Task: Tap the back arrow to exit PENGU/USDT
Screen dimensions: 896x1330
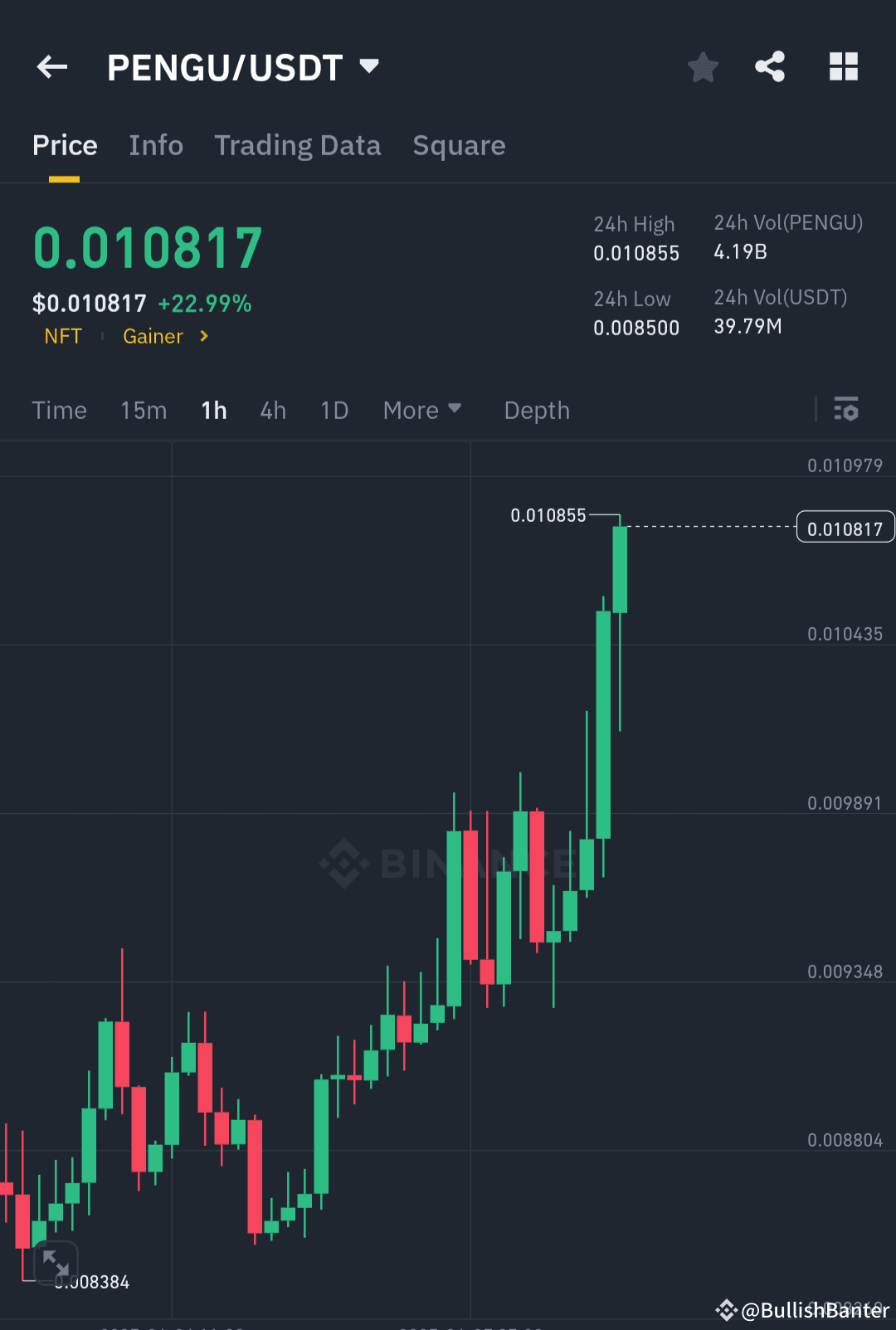Action: 51,67
